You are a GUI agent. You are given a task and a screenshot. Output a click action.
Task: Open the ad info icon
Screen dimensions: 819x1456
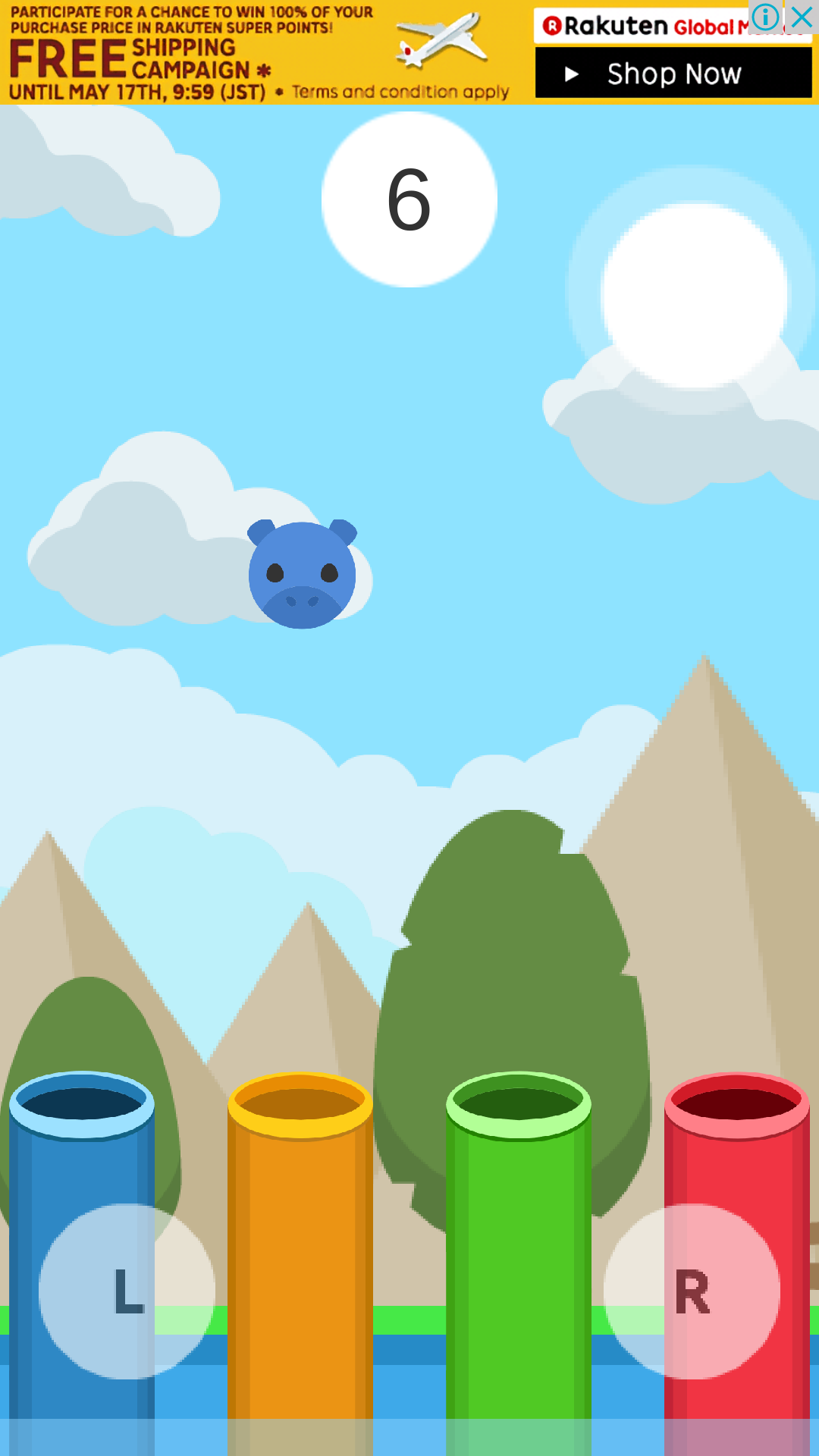(765, 17)
